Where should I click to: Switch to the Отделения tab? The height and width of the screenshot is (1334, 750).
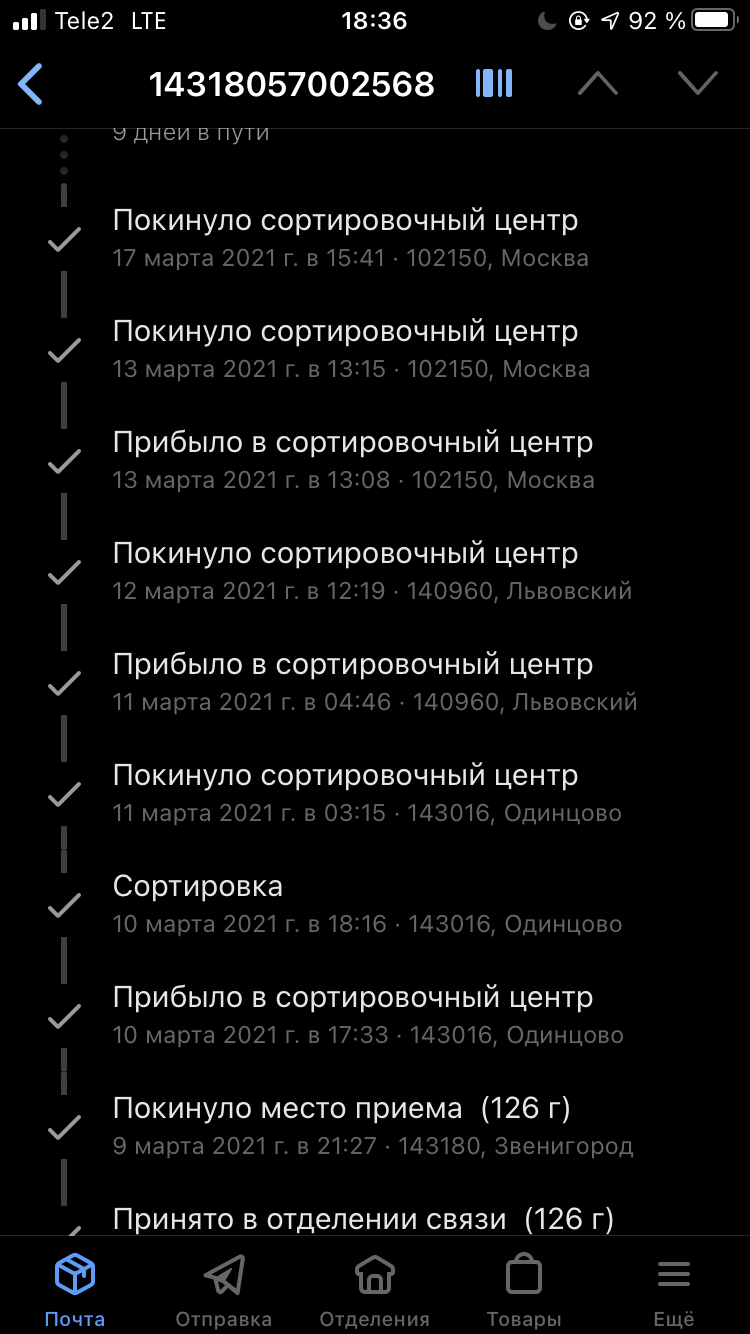[x=374, y=1290]
